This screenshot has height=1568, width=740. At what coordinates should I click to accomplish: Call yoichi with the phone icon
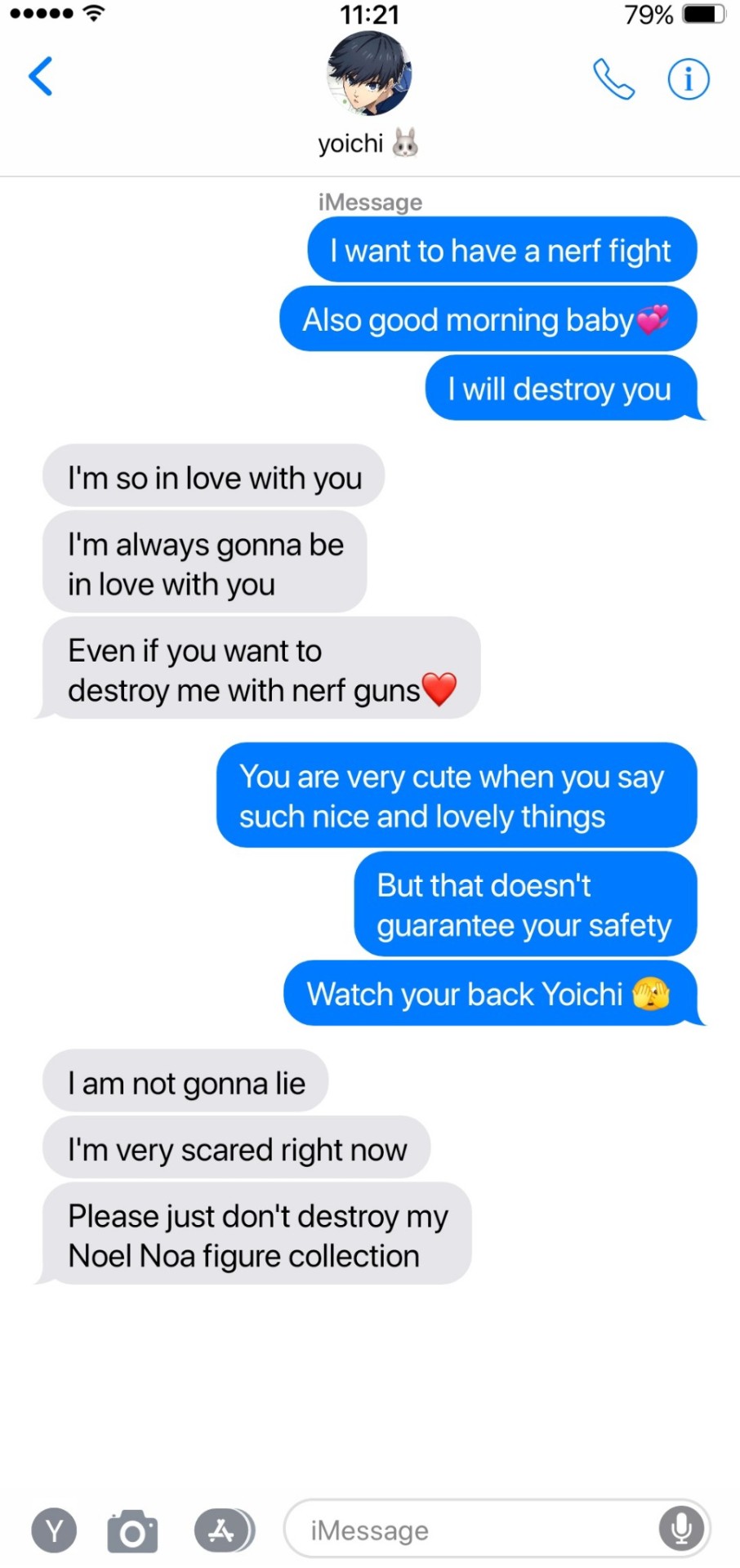tap(613, 79)
